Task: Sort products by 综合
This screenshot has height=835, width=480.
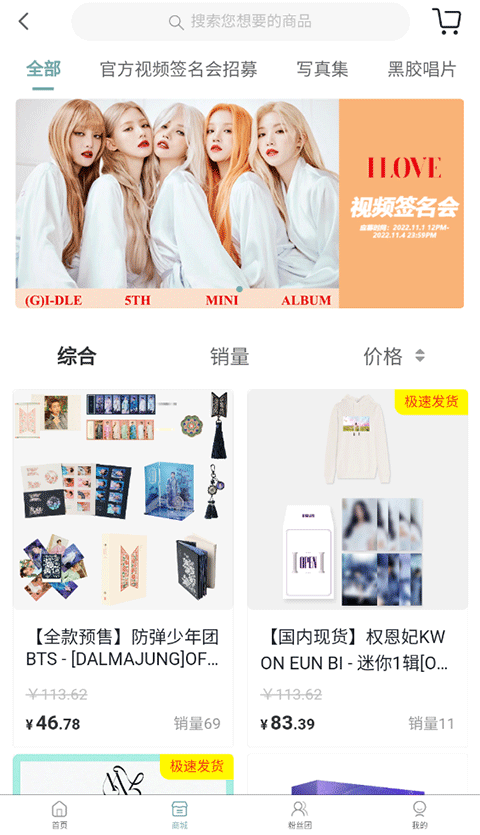Action: (77, 356)
